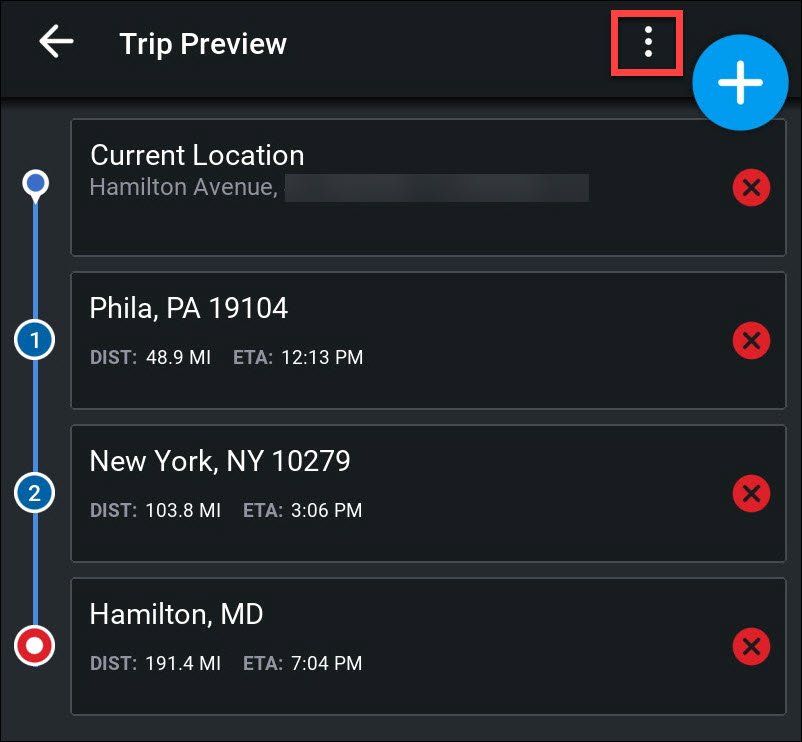Delete the Hamilton, MD destination

[752, 645]
